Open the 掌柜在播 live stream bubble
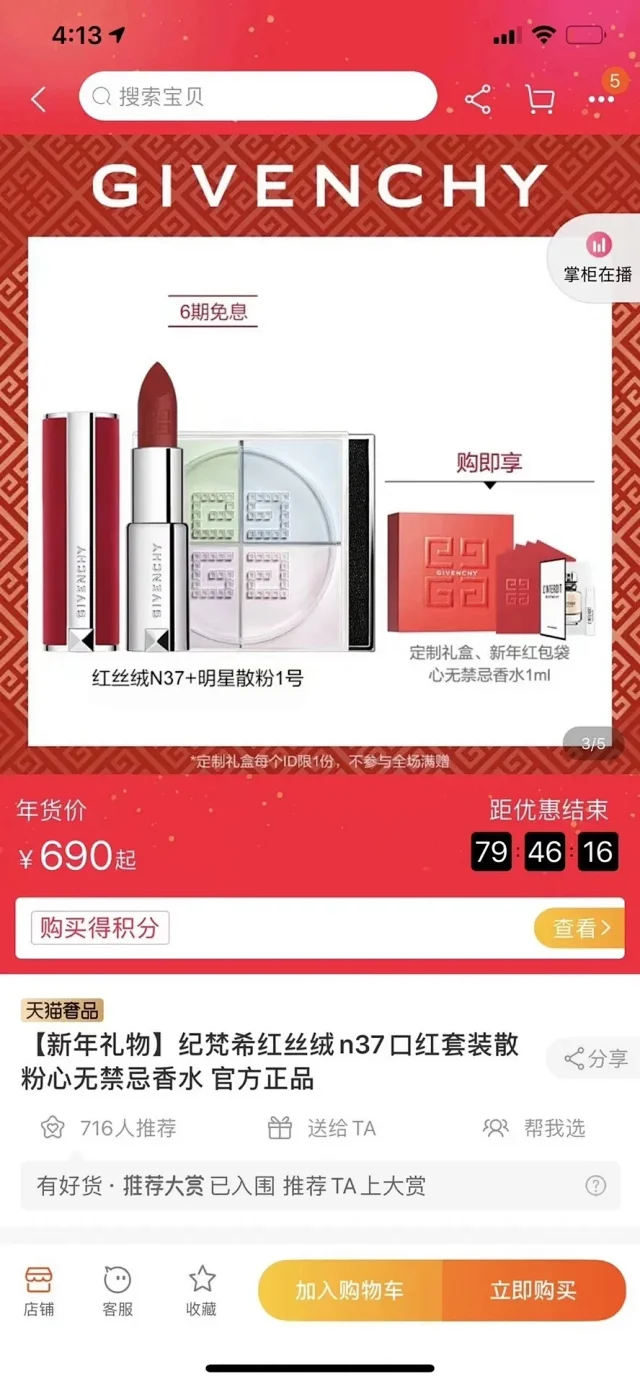 click(598, 256)
